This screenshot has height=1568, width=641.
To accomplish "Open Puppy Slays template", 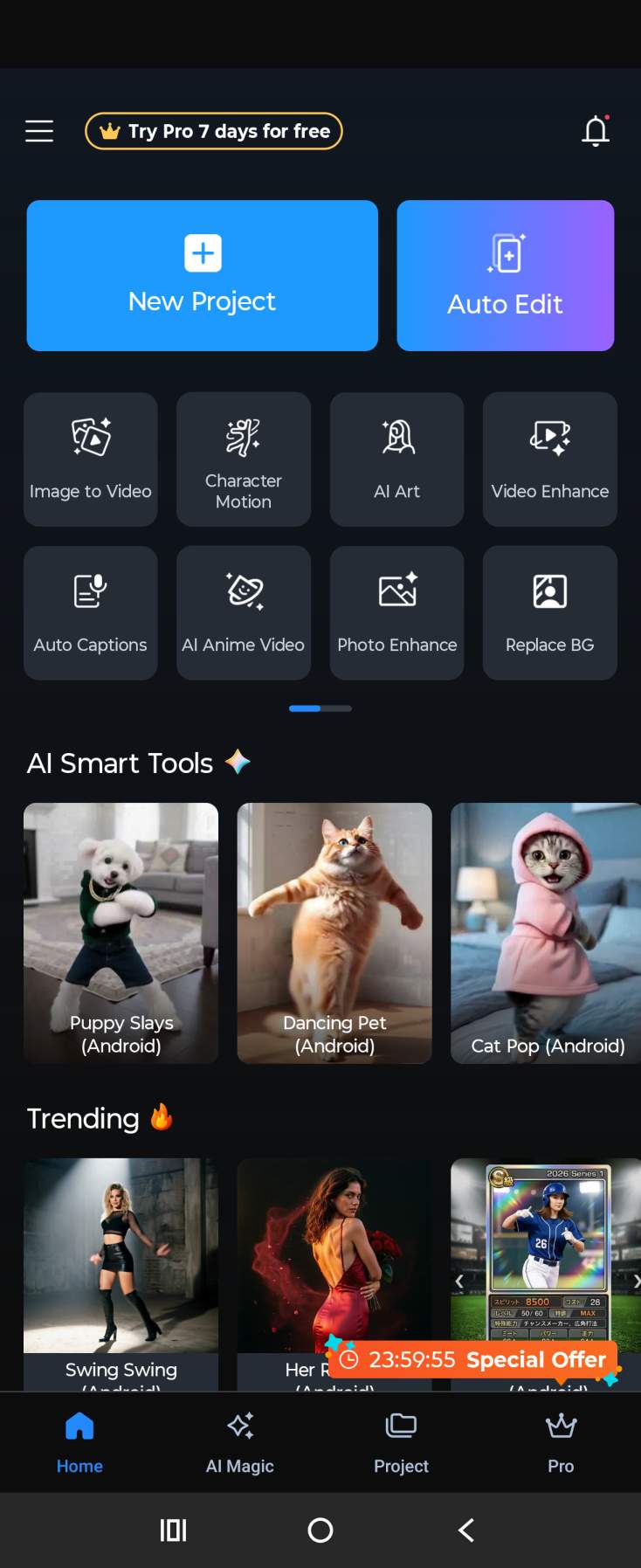I will click(121, 932).
